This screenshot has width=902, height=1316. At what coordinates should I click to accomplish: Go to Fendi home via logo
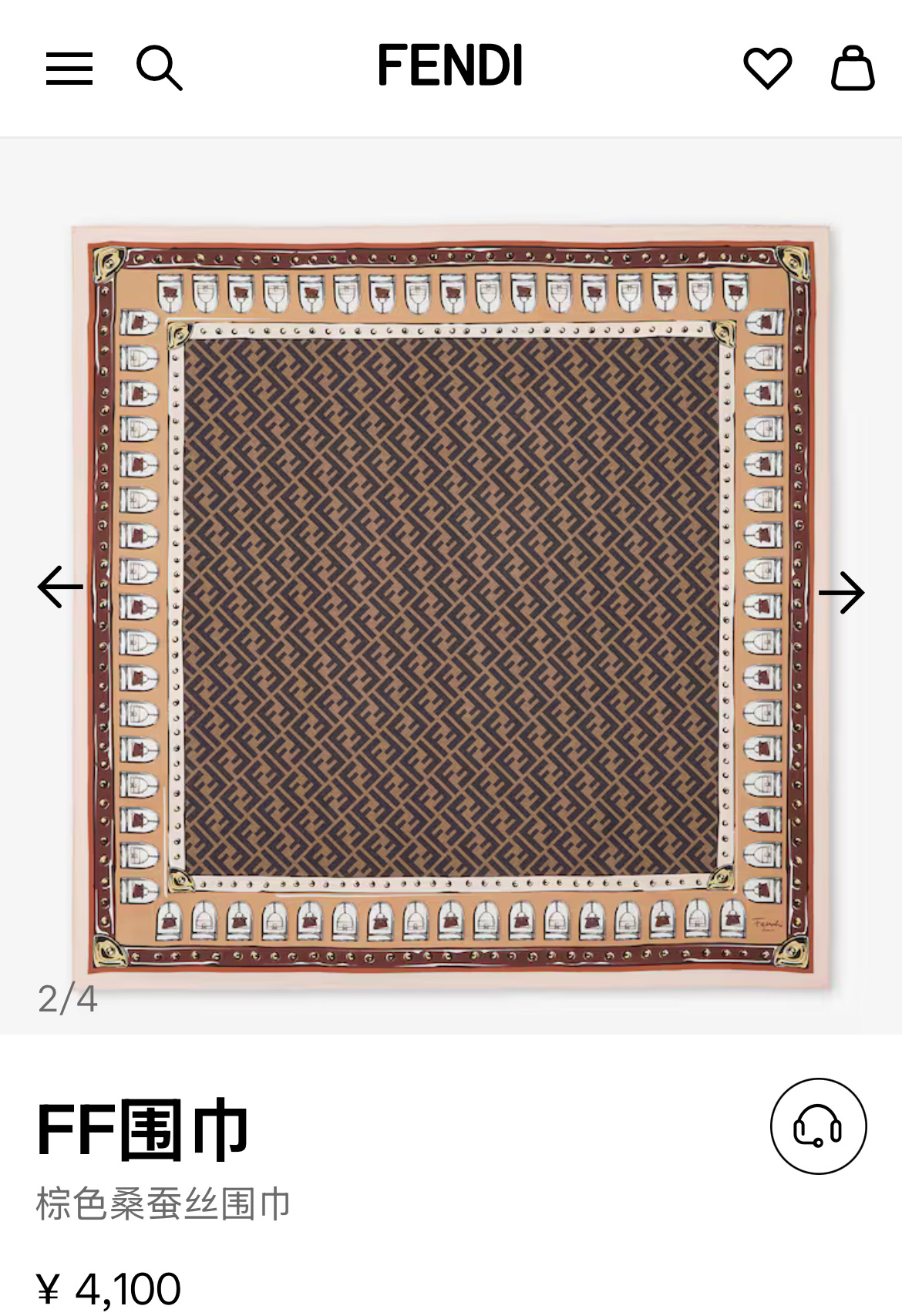pos(450,65)
